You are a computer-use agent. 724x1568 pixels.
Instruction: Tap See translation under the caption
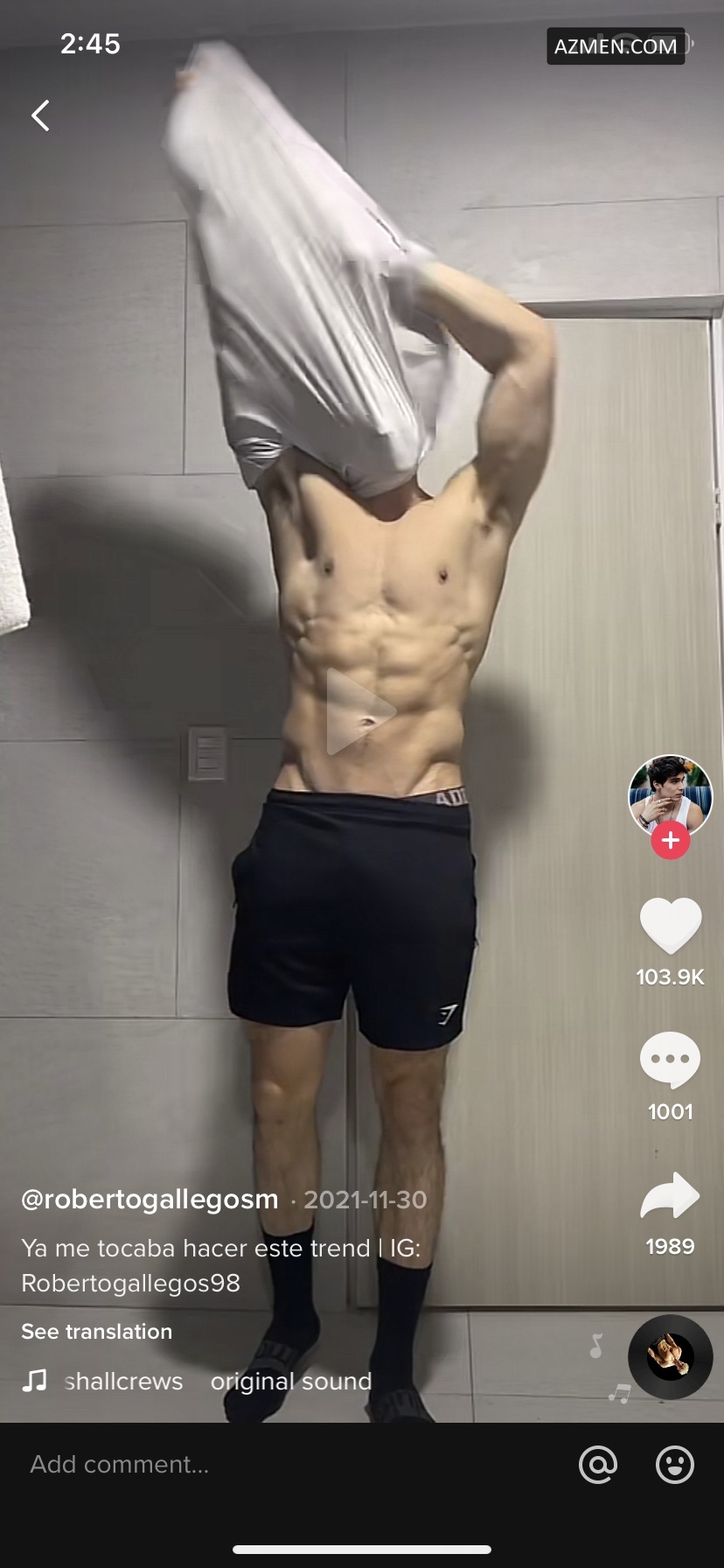97,1331
